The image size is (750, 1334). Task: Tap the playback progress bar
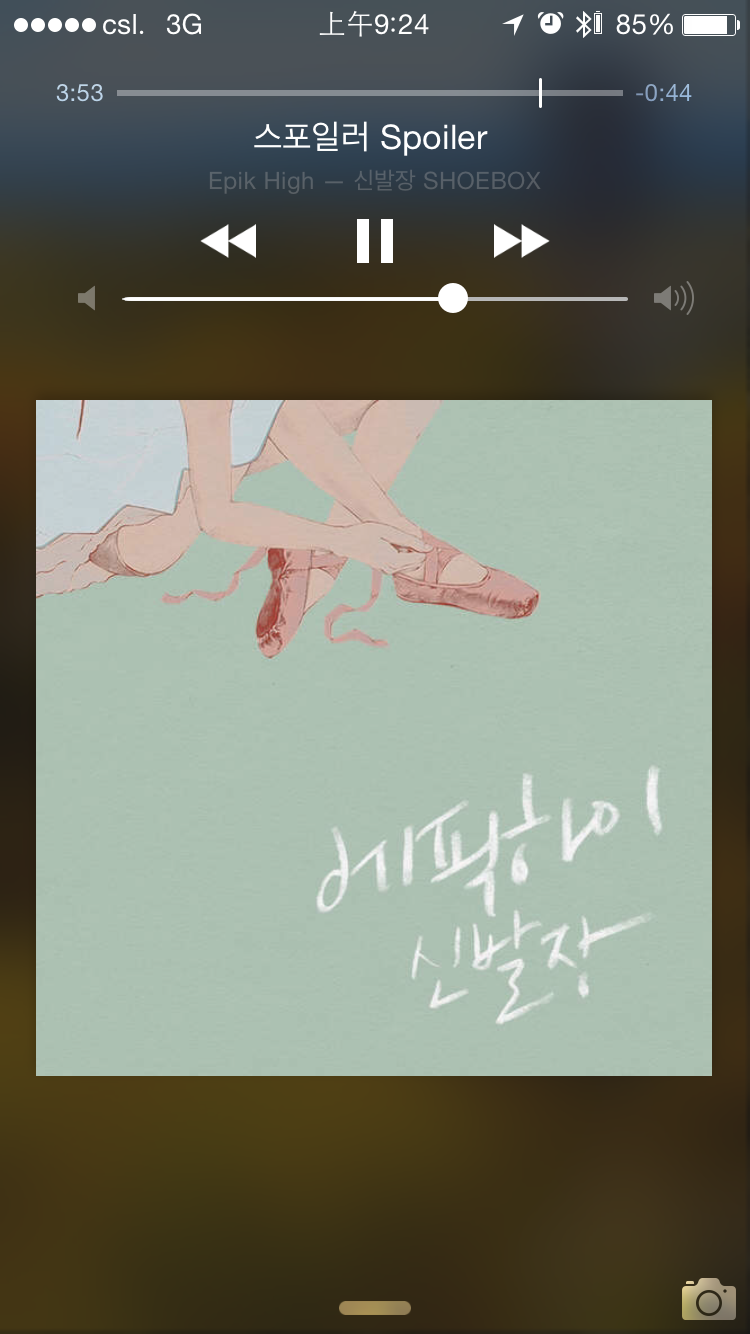[x=369, y=93]
